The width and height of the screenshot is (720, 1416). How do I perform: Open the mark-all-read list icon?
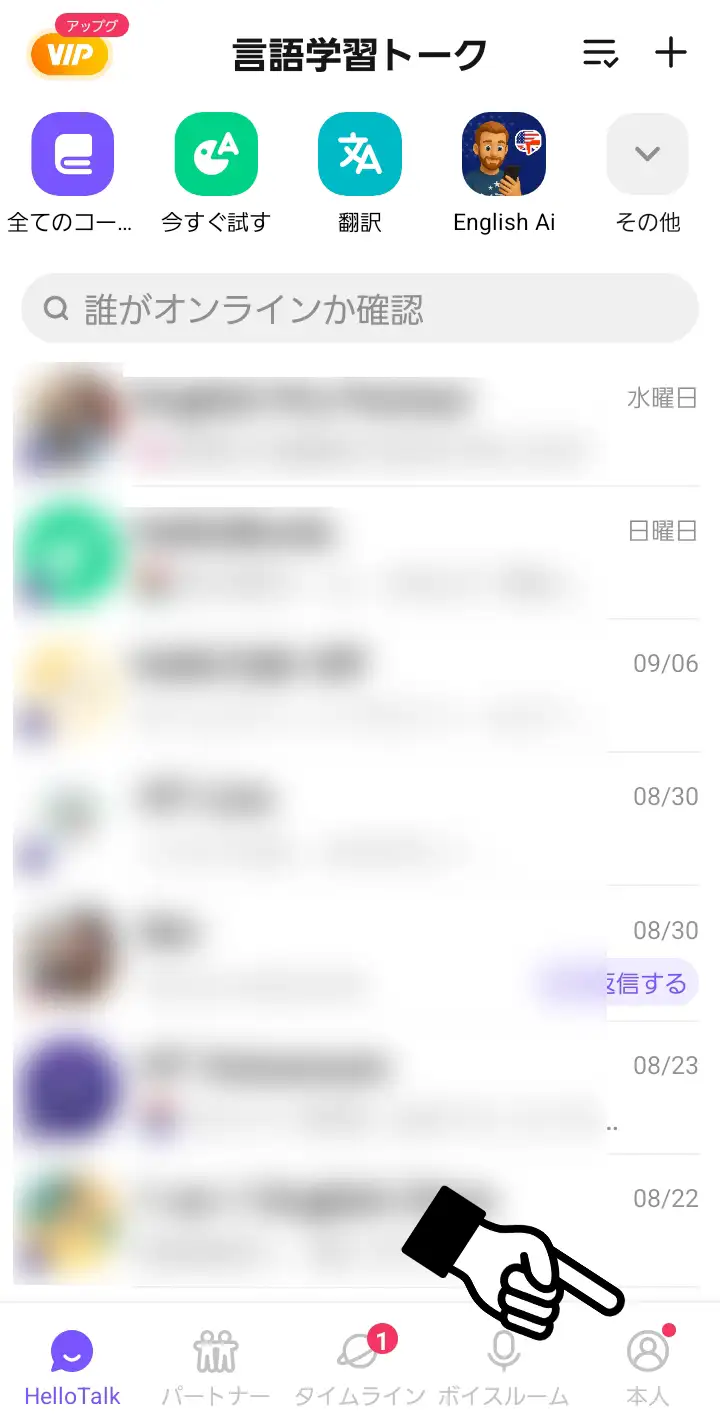click(600, 53)
